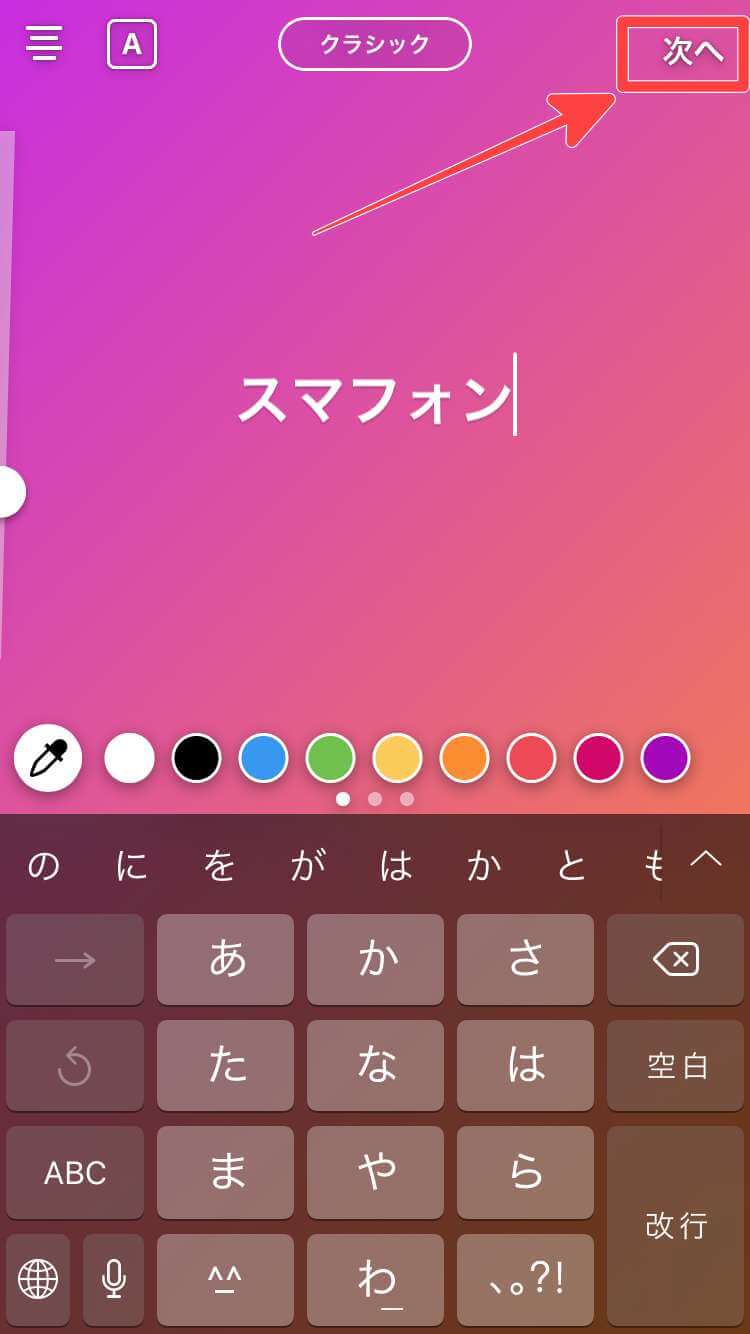Image resolution: width=750 pixels, height=1334 pixels.
Task: Set text color to green
Action: click(331, 758)
